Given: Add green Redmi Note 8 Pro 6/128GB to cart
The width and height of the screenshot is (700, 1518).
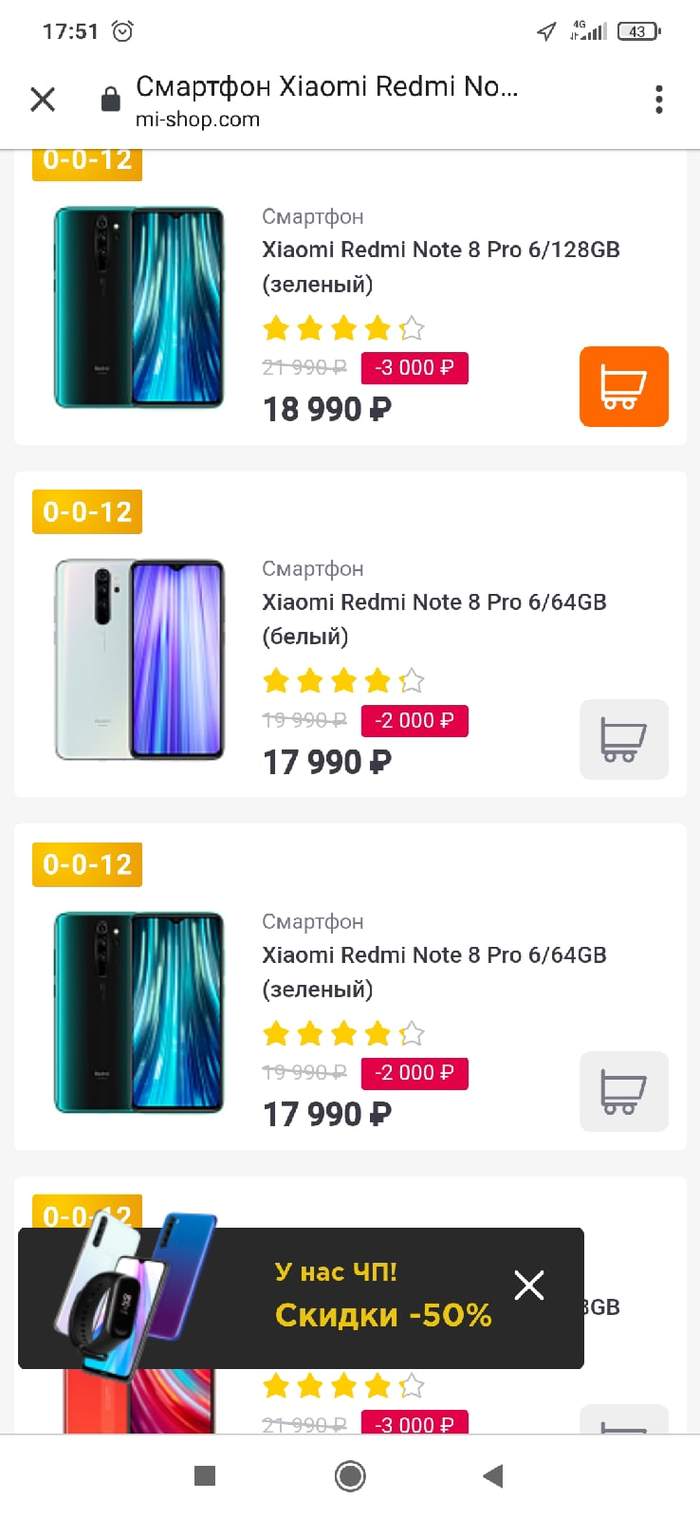Looking at the screenshot, I should click(624, 386).
